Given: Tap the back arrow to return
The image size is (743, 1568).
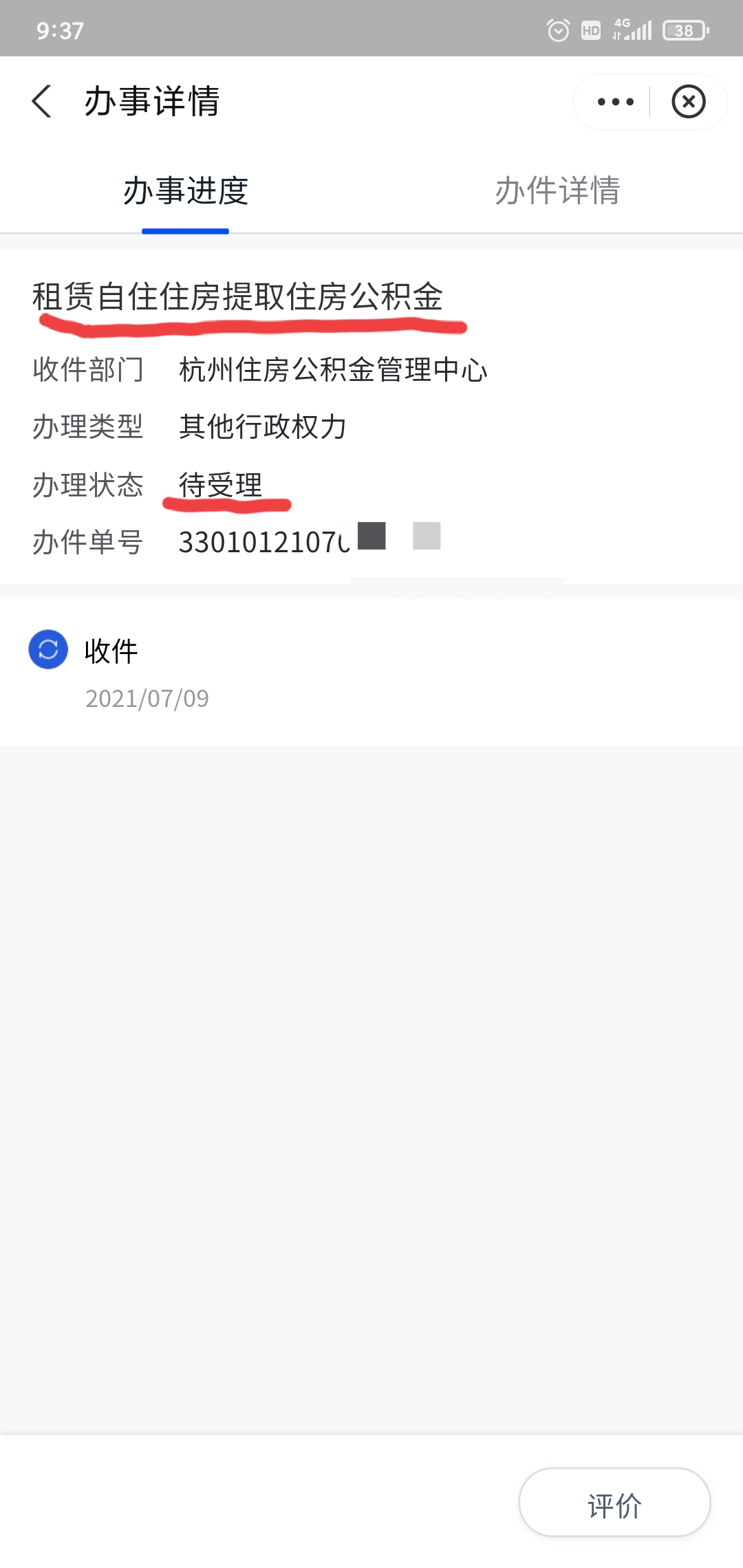Looking at the screenshot, I should click(43, 102).
